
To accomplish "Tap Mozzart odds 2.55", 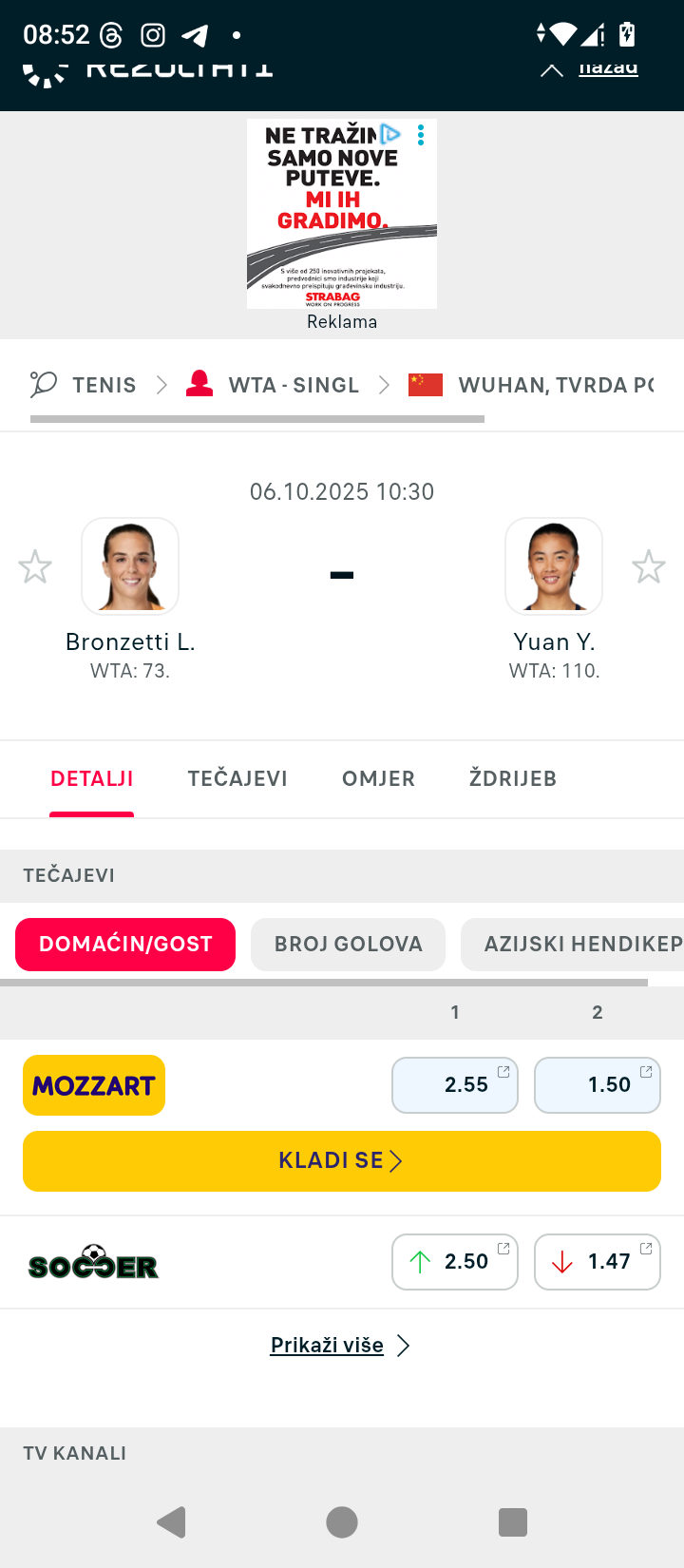I will (455, 1085).
